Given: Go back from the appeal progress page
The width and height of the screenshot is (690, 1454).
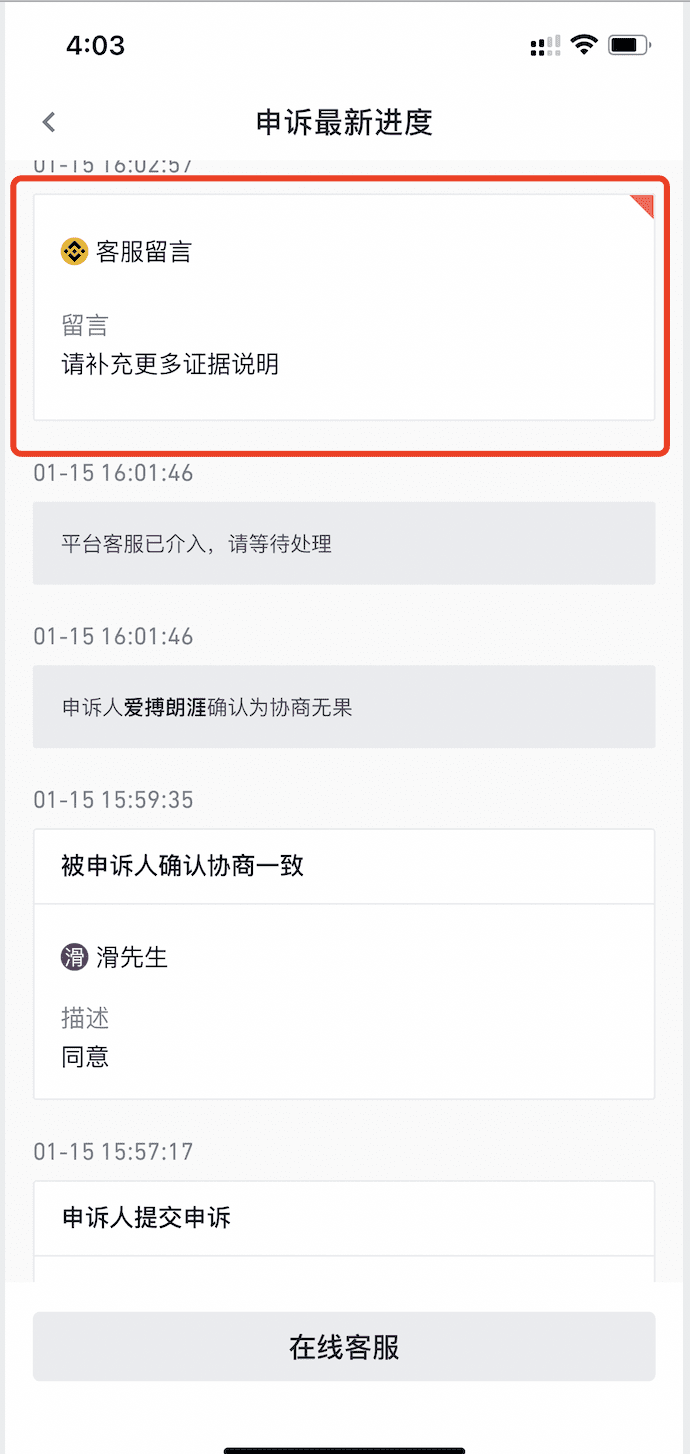Looking at the screenshot, I should [49, 122].
